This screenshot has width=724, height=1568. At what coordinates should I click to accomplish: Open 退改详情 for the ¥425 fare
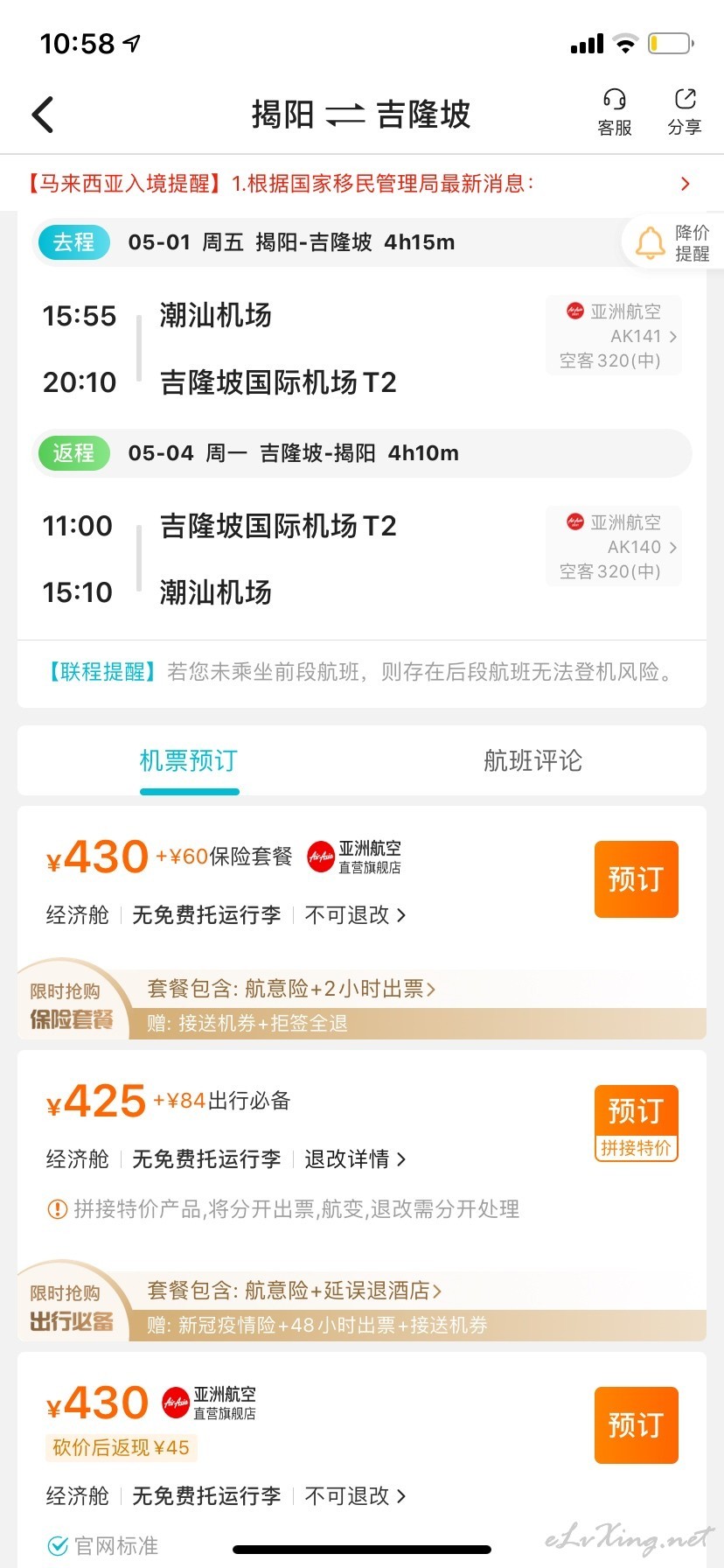[x=355, y=1159]
